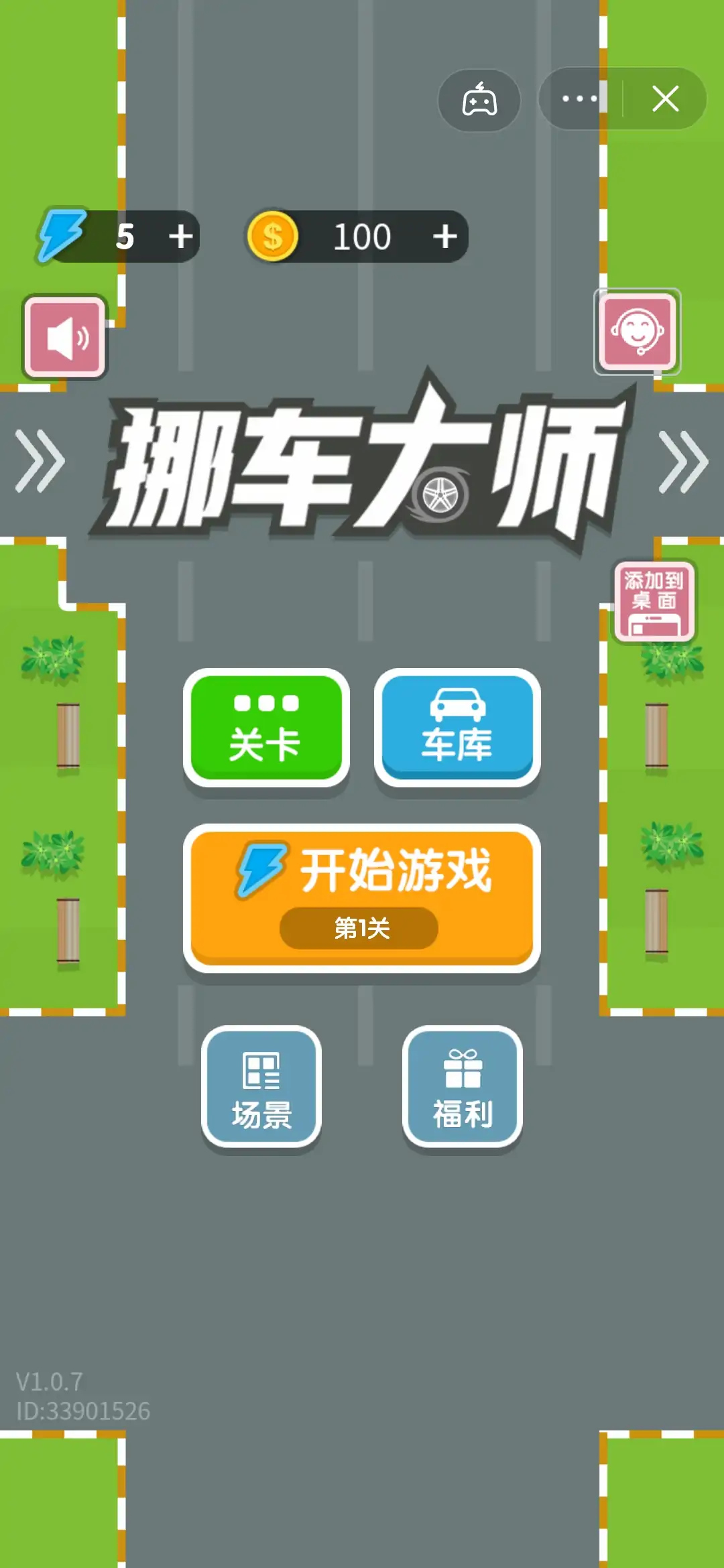Image resolution: width=724 pixels, height=1568 pixels.
Task: Open the 关卡 level selection
Action: coord(266,728)
